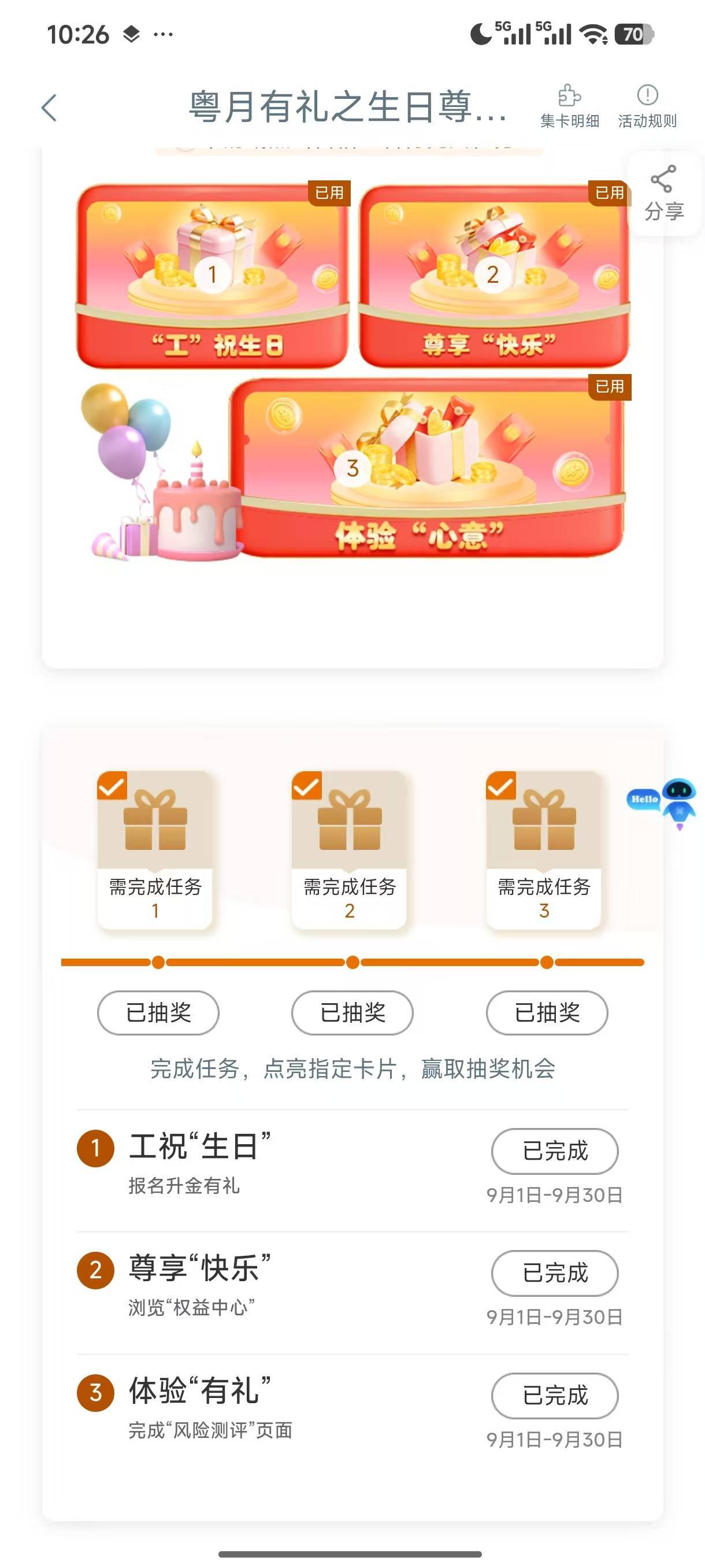
Task: Tap the gift box for 需完成任务 1
Action: [155, 819]
